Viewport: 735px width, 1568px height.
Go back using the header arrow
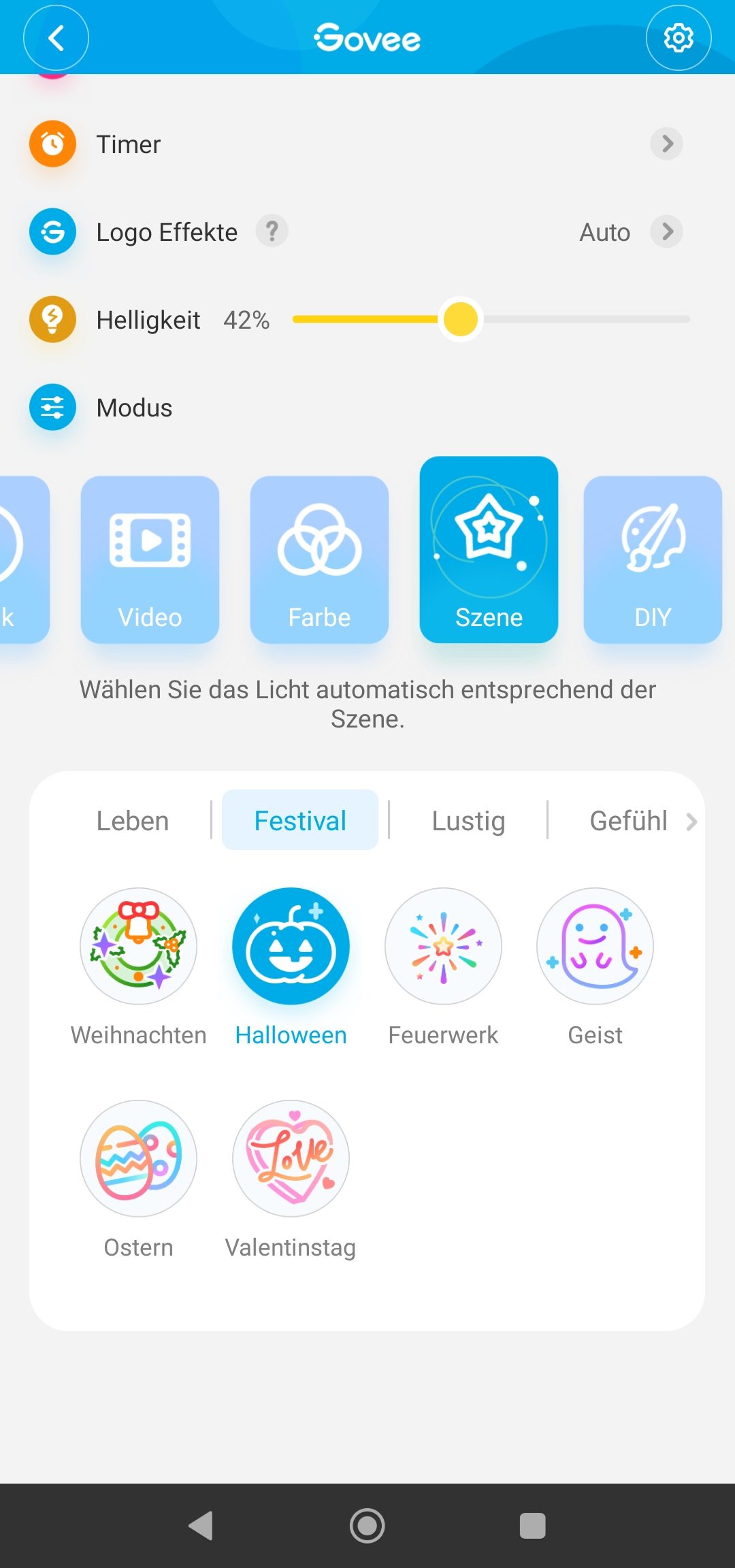[x=56, y=38]
